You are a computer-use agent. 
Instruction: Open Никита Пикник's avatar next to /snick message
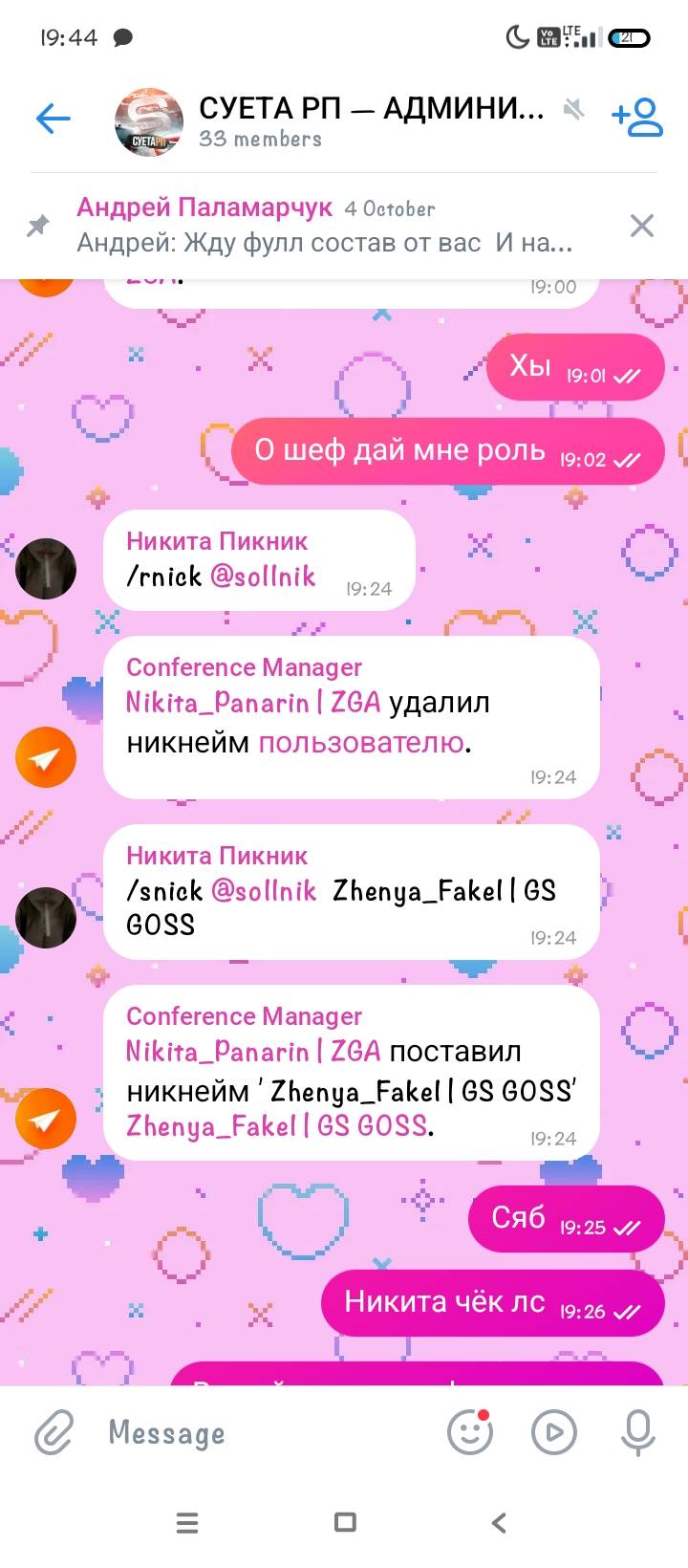tap(46, 917)
